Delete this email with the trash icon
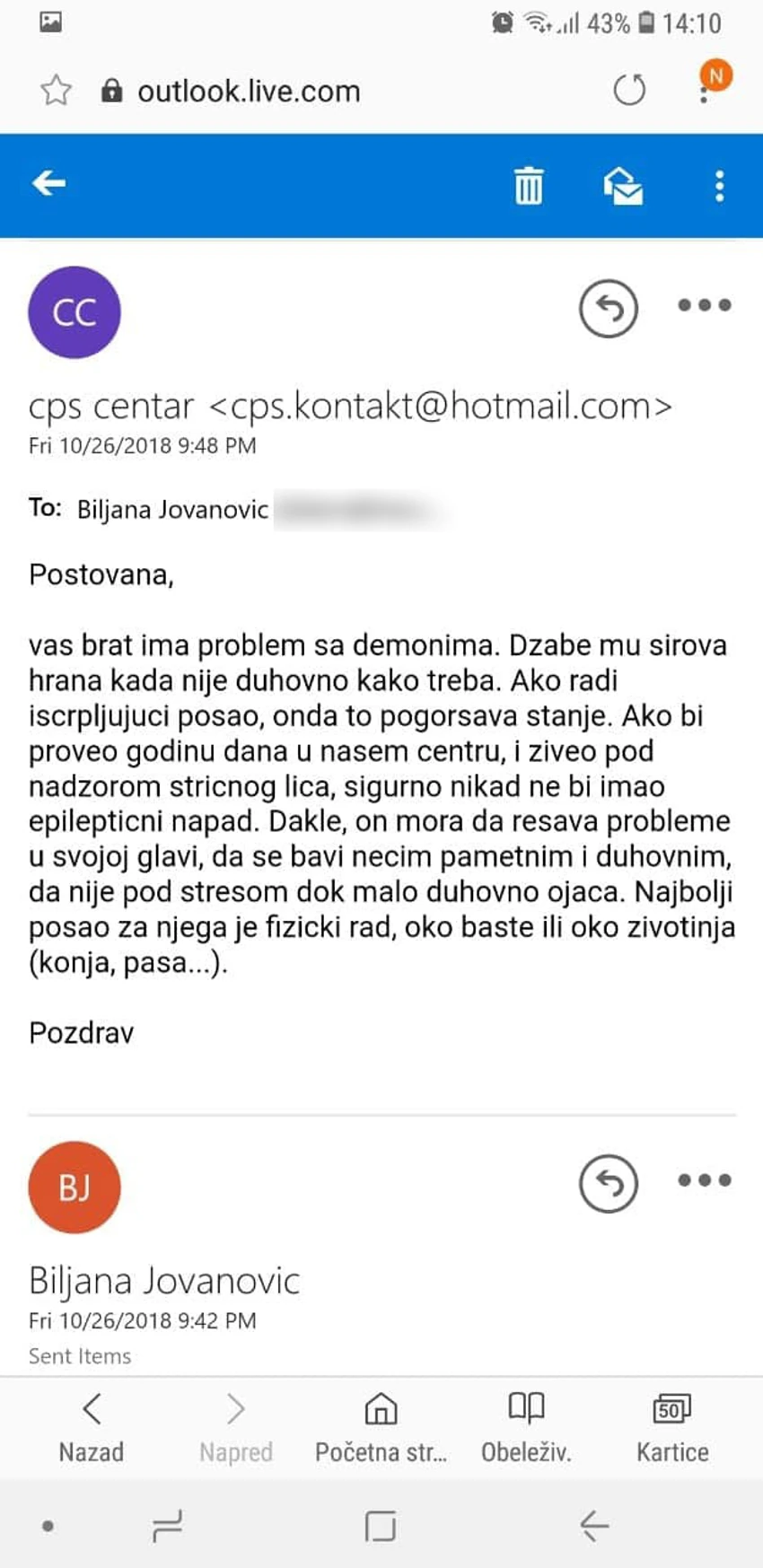 [528, 186]
